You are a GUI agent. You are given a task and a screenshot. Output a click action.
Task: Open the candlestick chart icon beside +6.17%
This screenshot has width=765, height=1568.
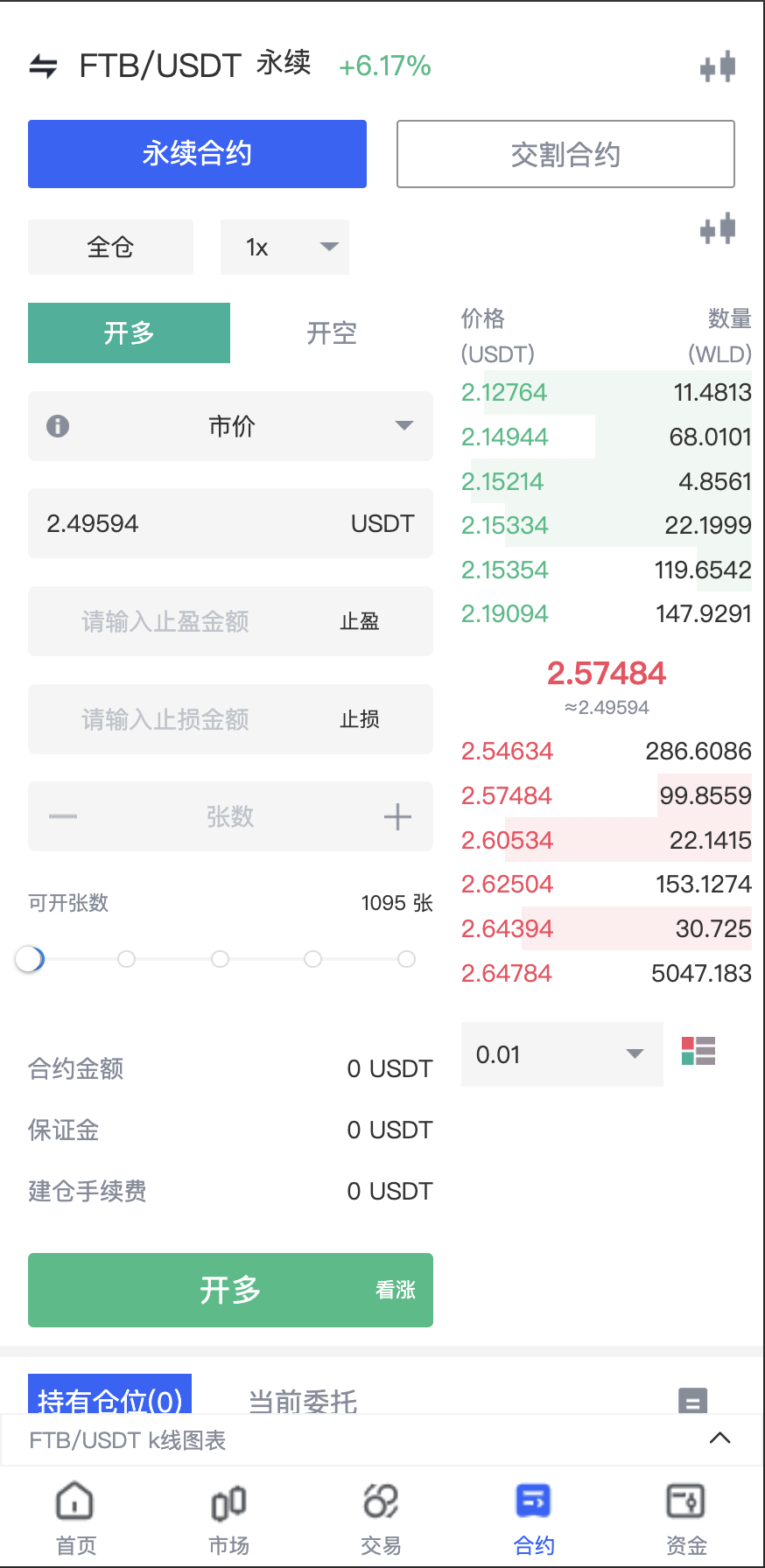[x=718, y=66]
